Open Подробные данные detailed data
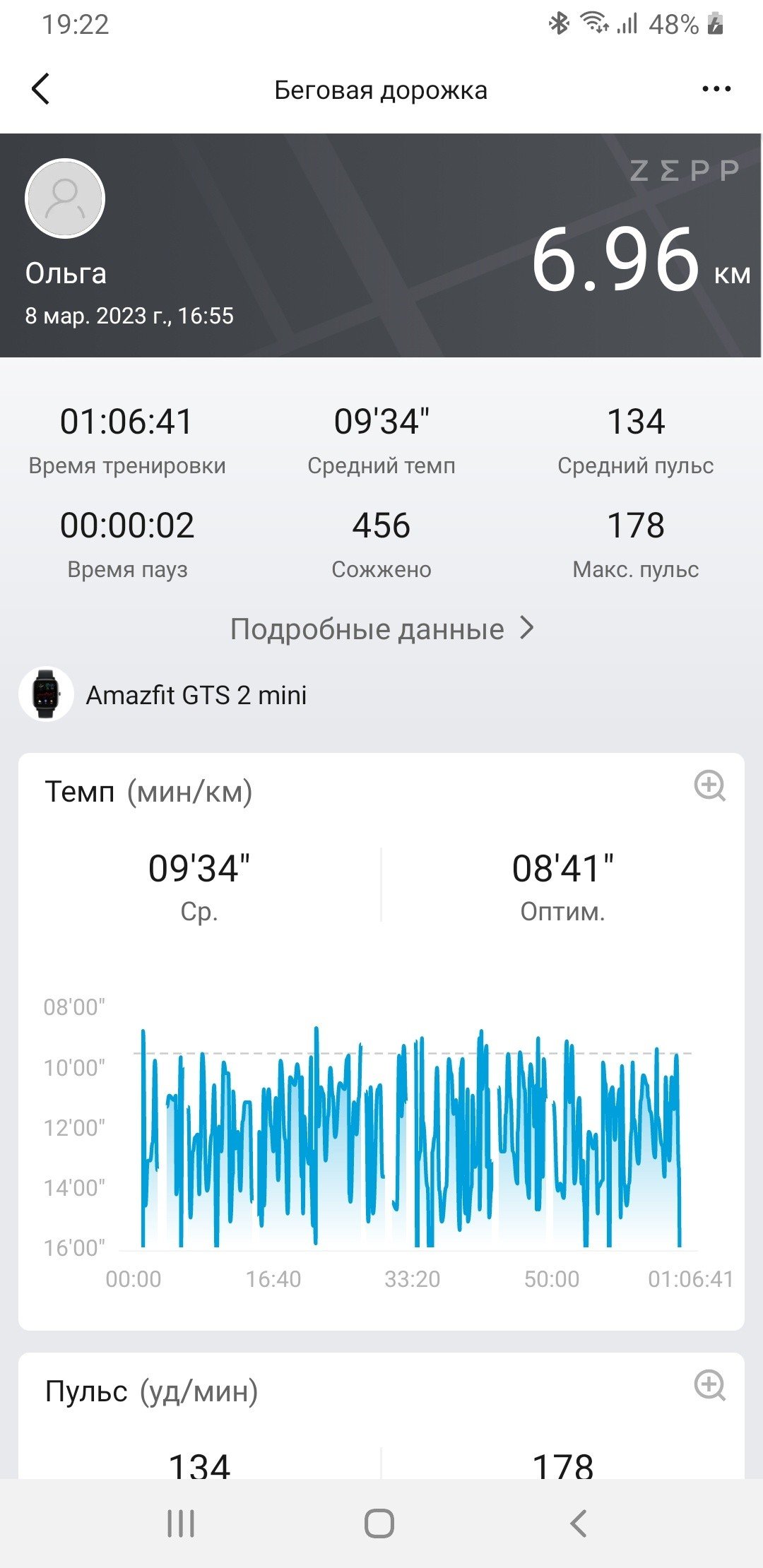This screenshot has height=1568, width=763. (x=381, y=629)
